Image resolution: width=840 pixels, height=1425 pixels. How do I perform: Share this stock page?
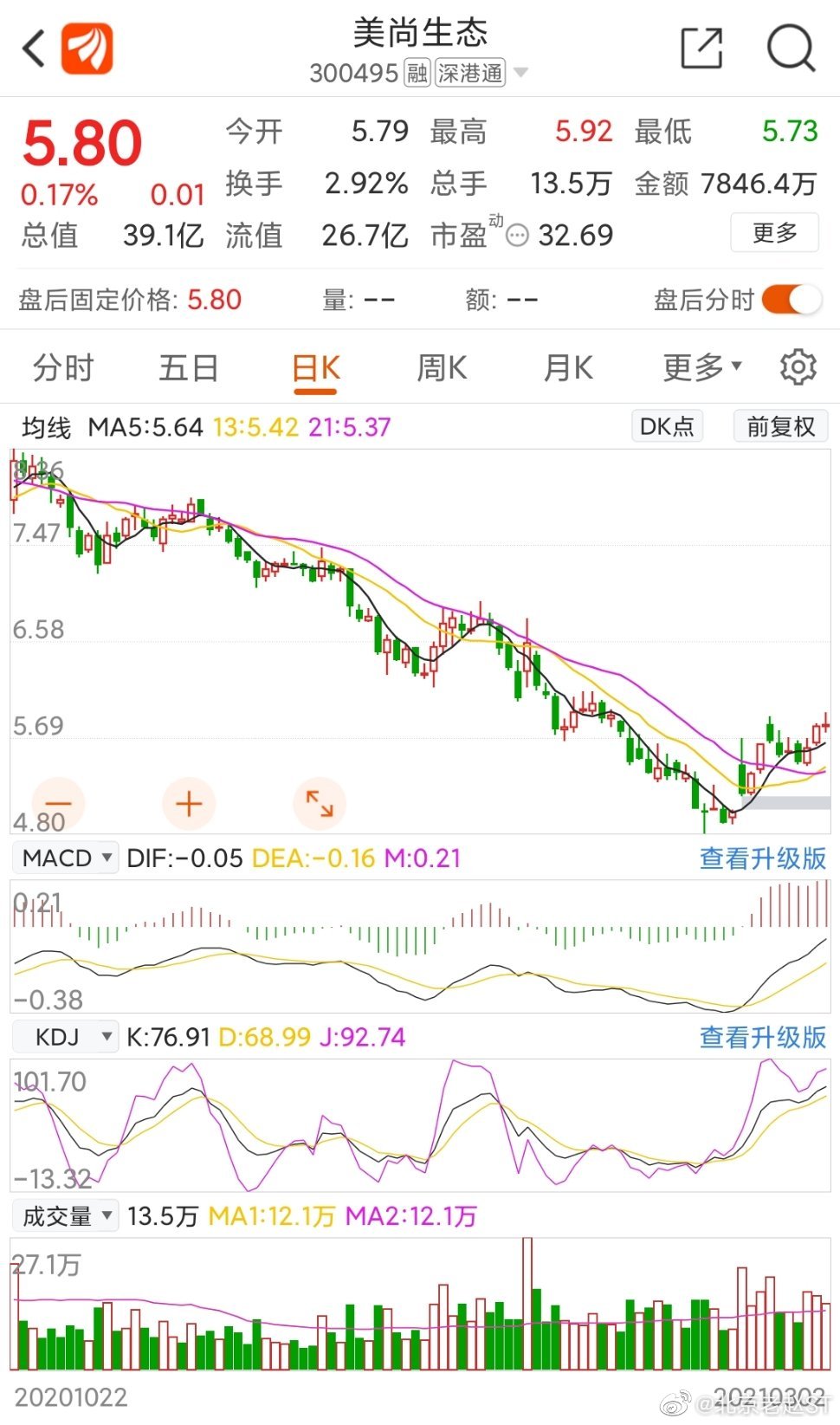point(701,48)
